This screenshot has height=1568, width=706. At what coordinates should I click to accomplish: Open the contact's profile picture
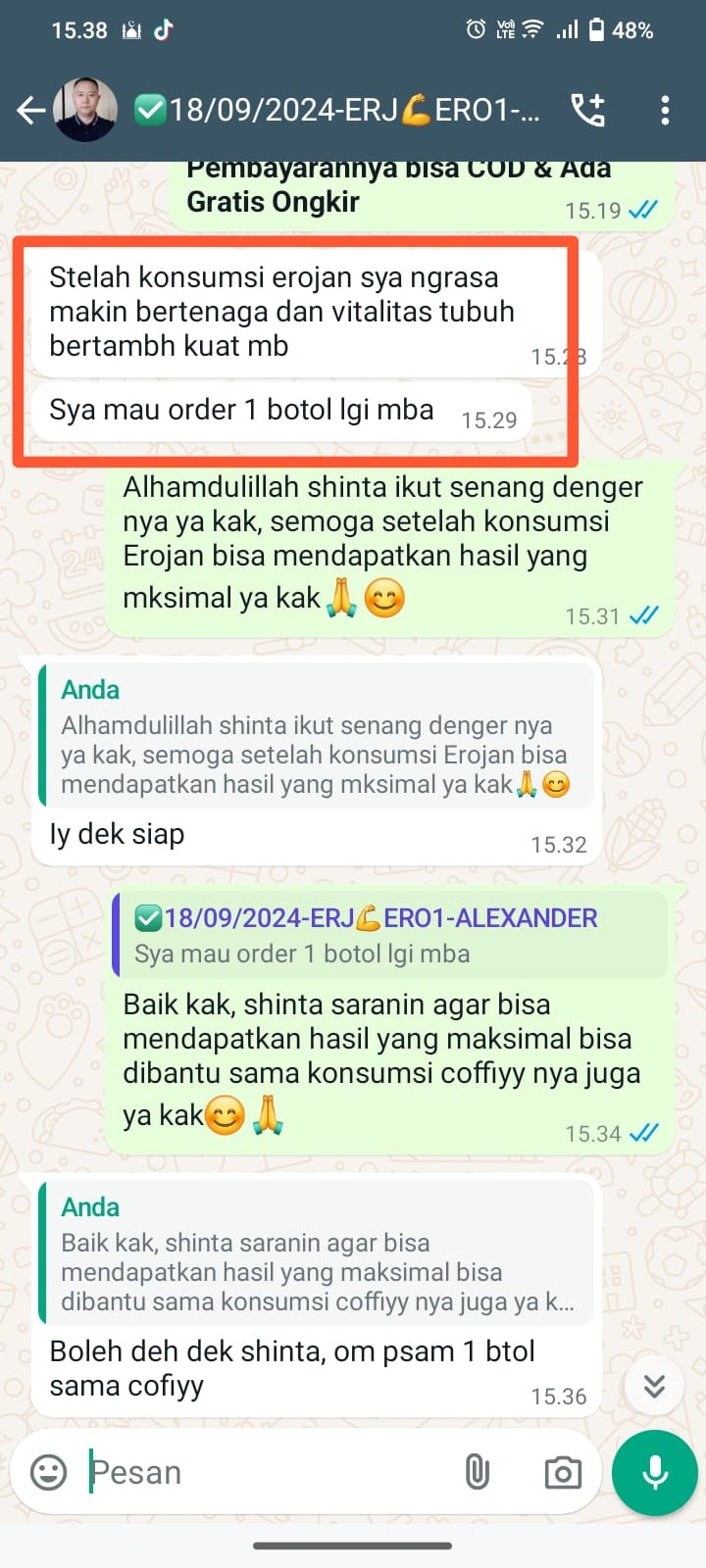86,110
